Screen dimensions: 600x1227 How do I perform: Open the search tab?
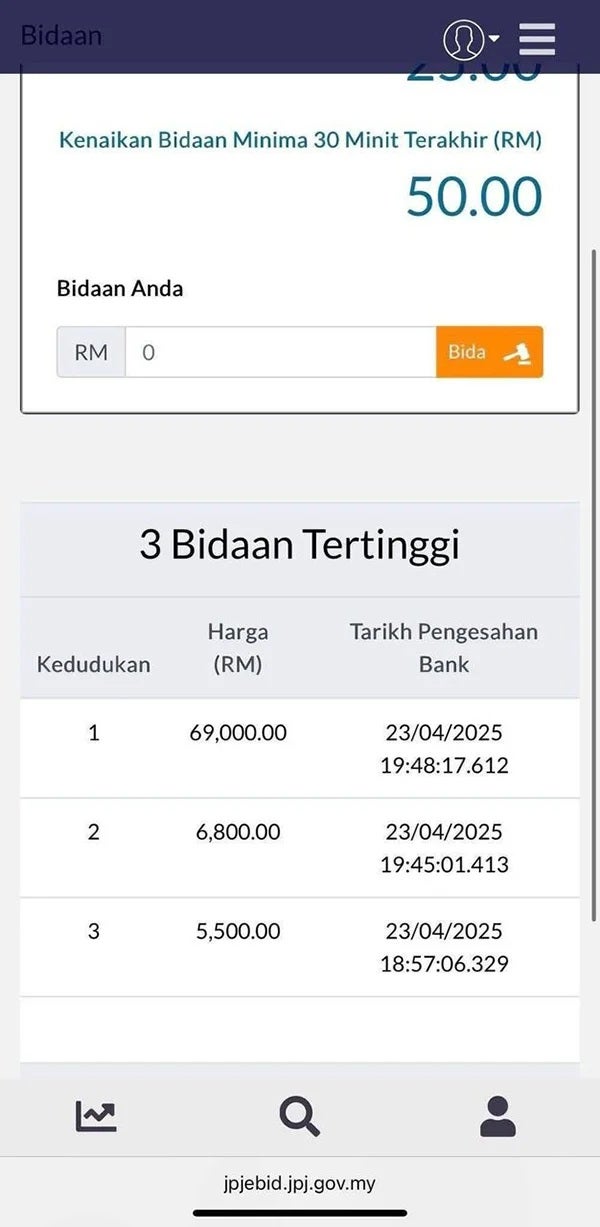tap(299, 1116)
